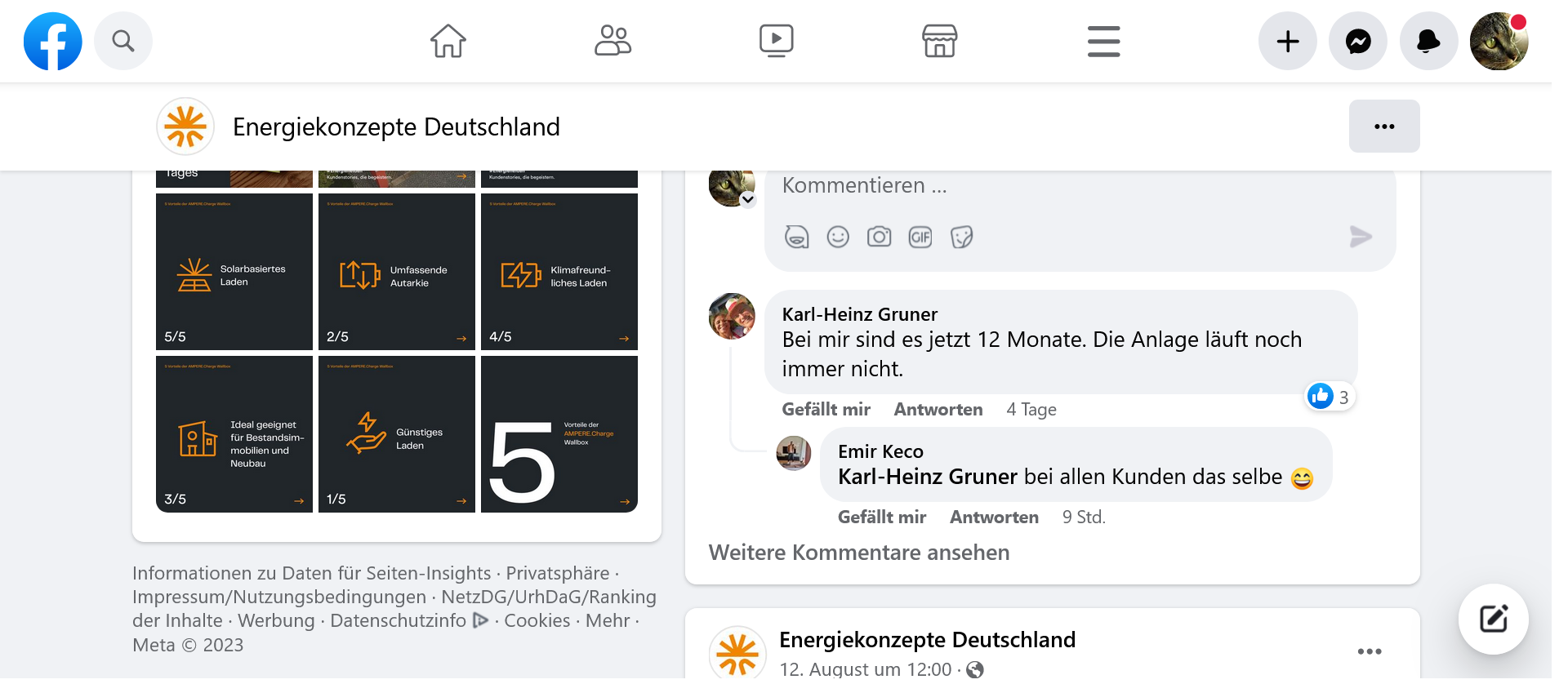Go to the Home feed tab
Viewport: 1568px width, 684px height.
click(448, 41)
